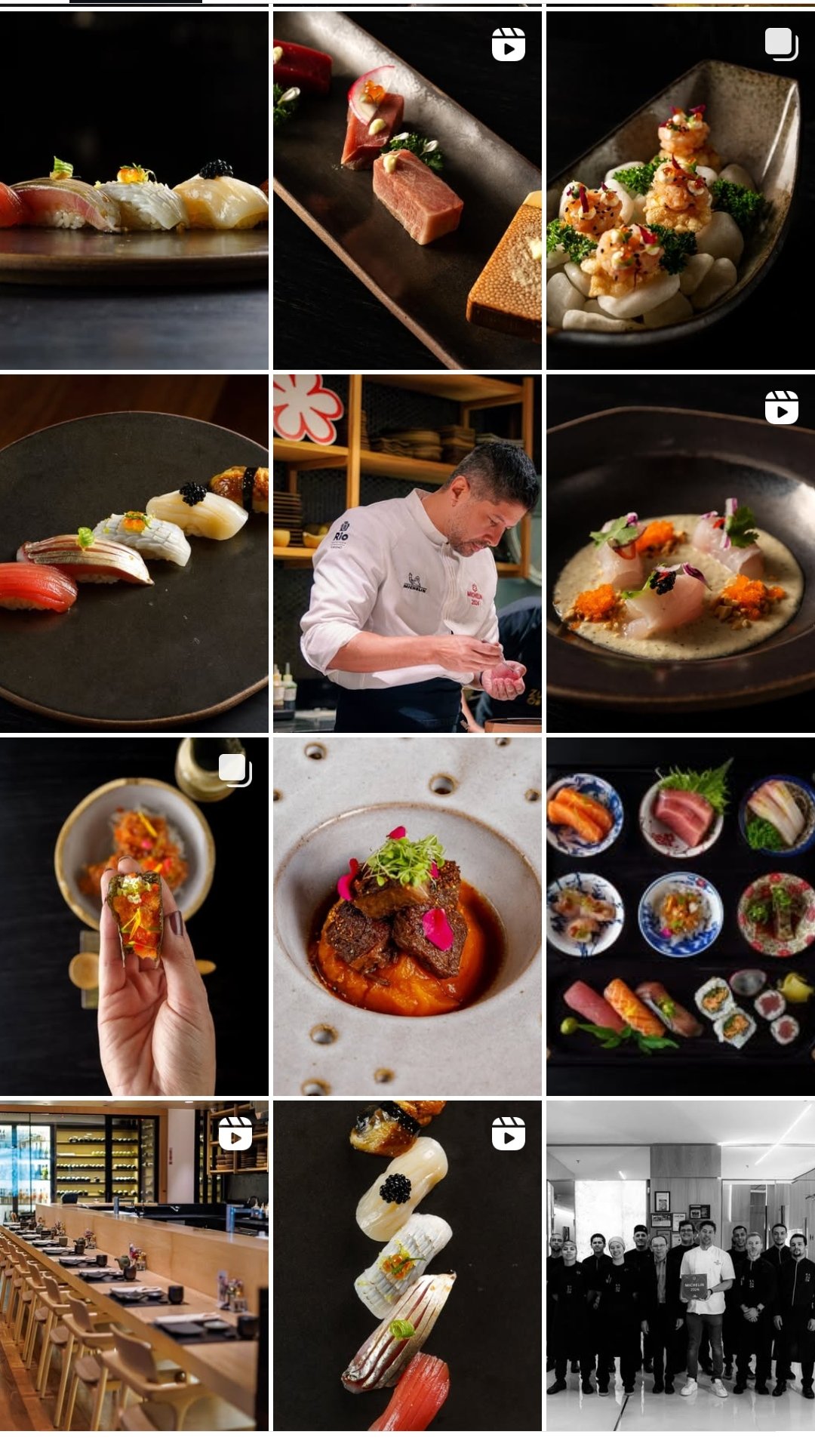Viewport: 815px width, 1456px height.
Task: Open the white fish in creamy sauce reel
Action: (x=680, y=553)
